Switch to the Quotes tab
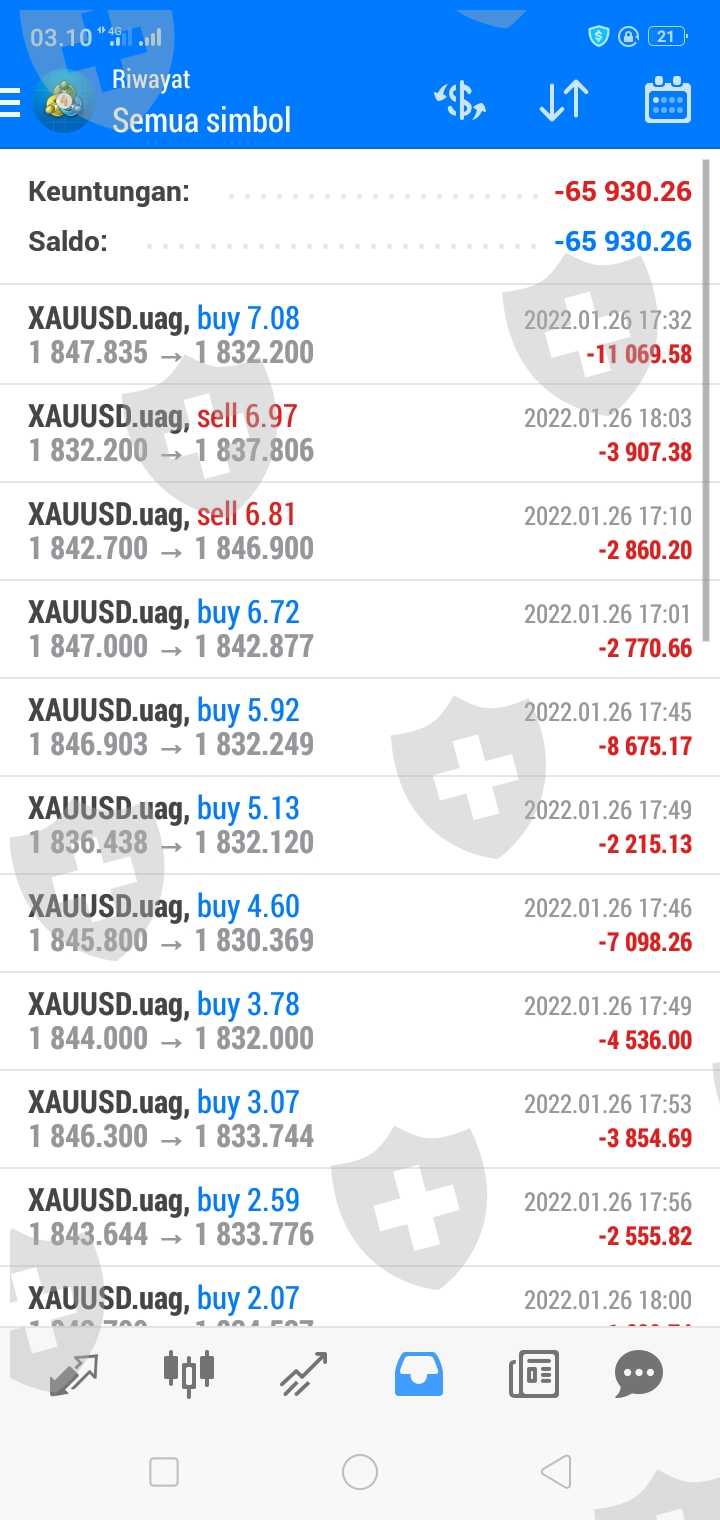Image resolution: width=720 pixels, height=1520 pixels. 74,1373
